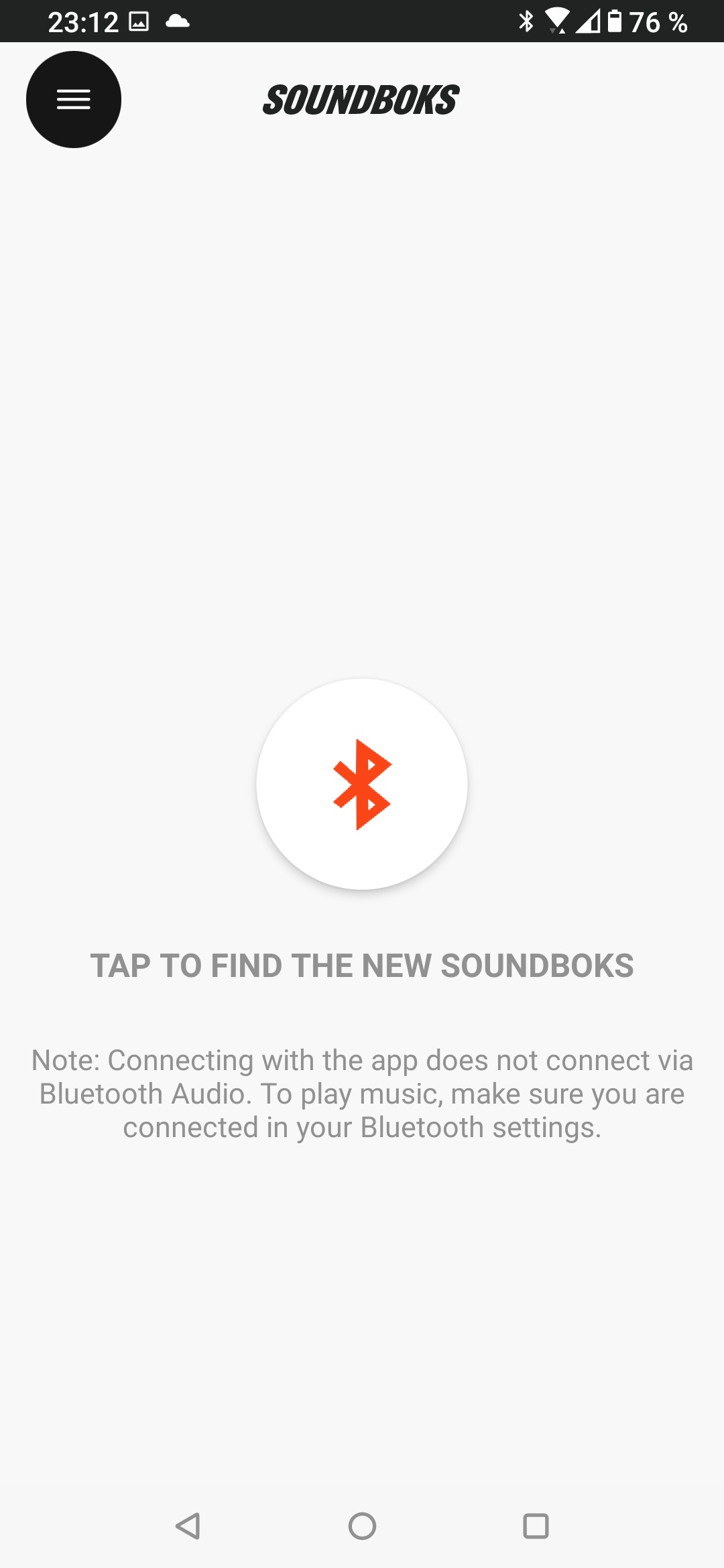Tap the Bluetooth button to find SOUNDBOKS
The width and height of the screenshot is (724, 1568).
click(362, 784)
